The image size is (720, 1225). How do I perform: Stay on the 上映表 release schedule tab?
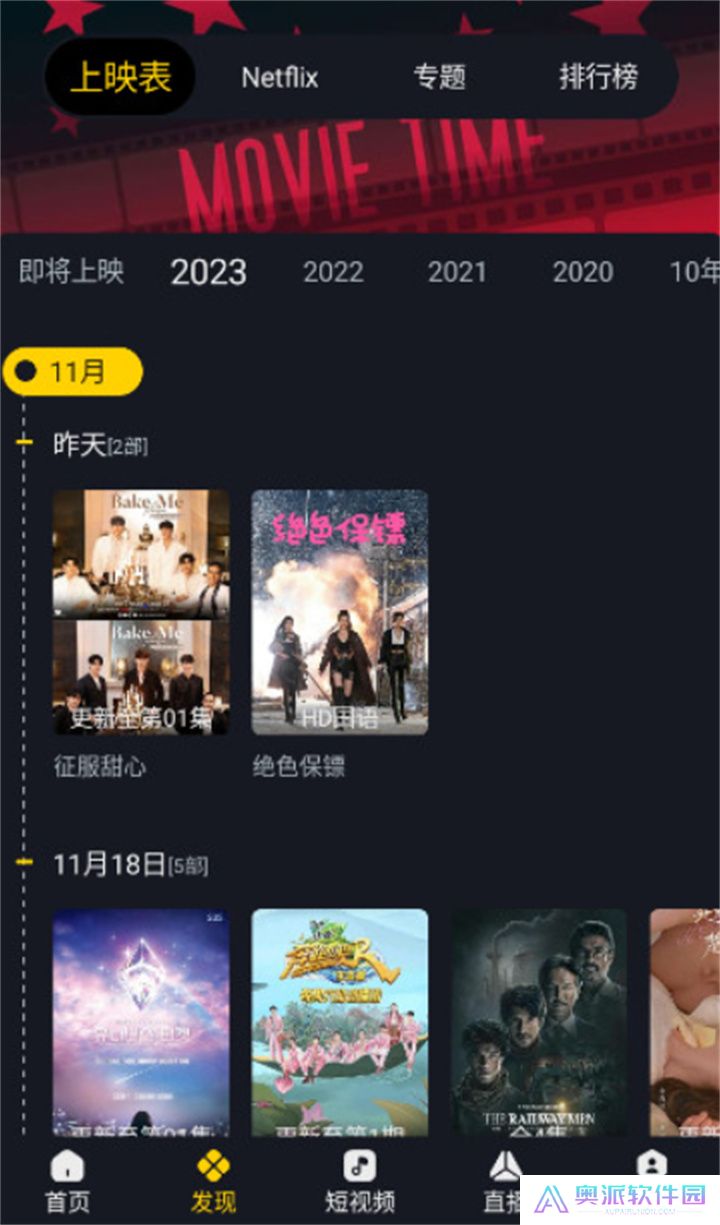coord(120,77)
